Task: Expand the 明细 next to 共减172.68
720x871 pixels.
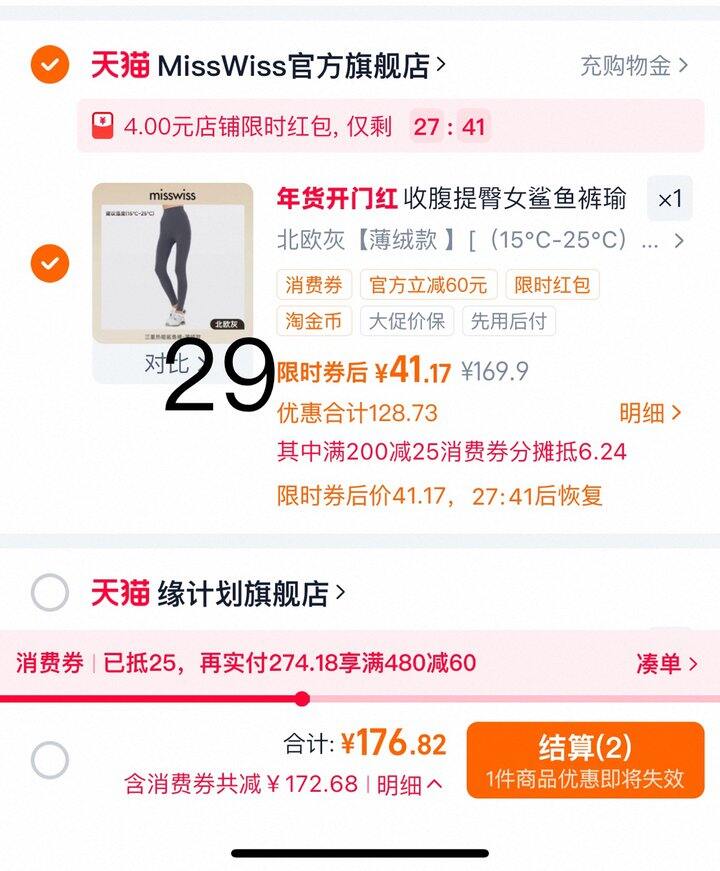Action: [409, 784]
